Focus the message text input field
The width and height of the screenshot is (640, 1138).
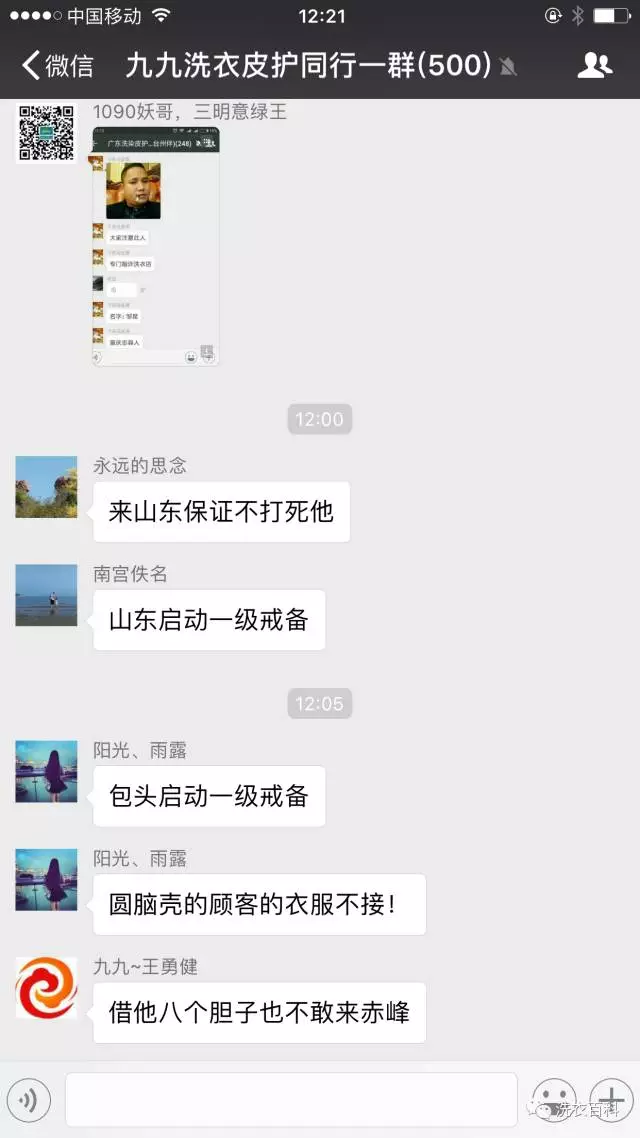[x=291, y=1100]
